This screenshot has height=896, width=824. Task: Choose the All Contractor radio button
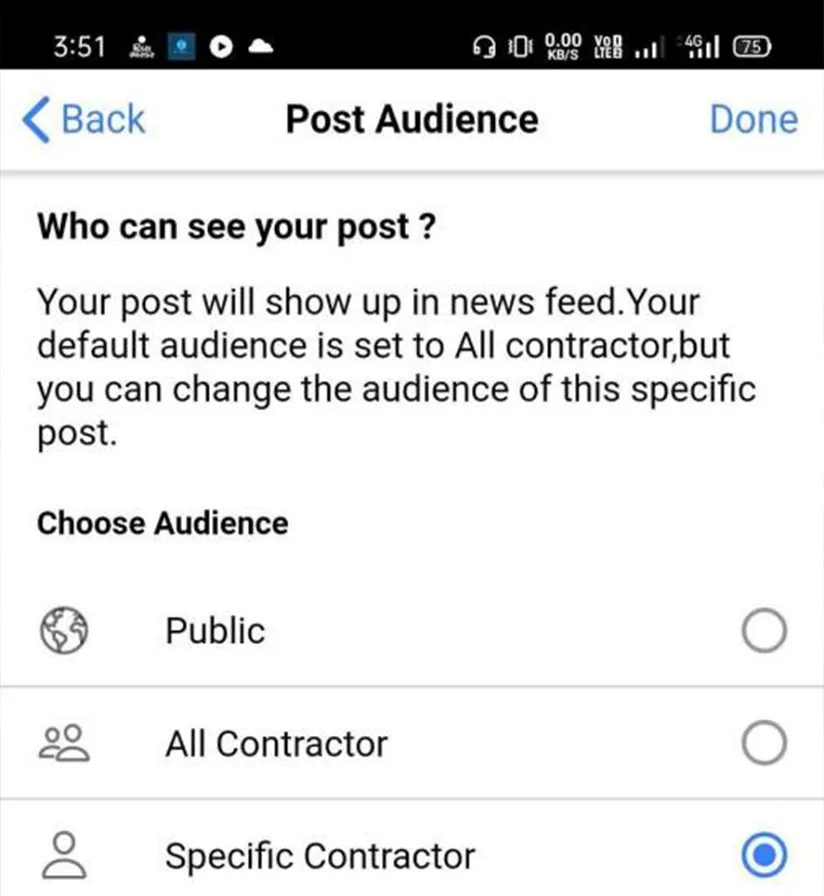pos(764,743)
